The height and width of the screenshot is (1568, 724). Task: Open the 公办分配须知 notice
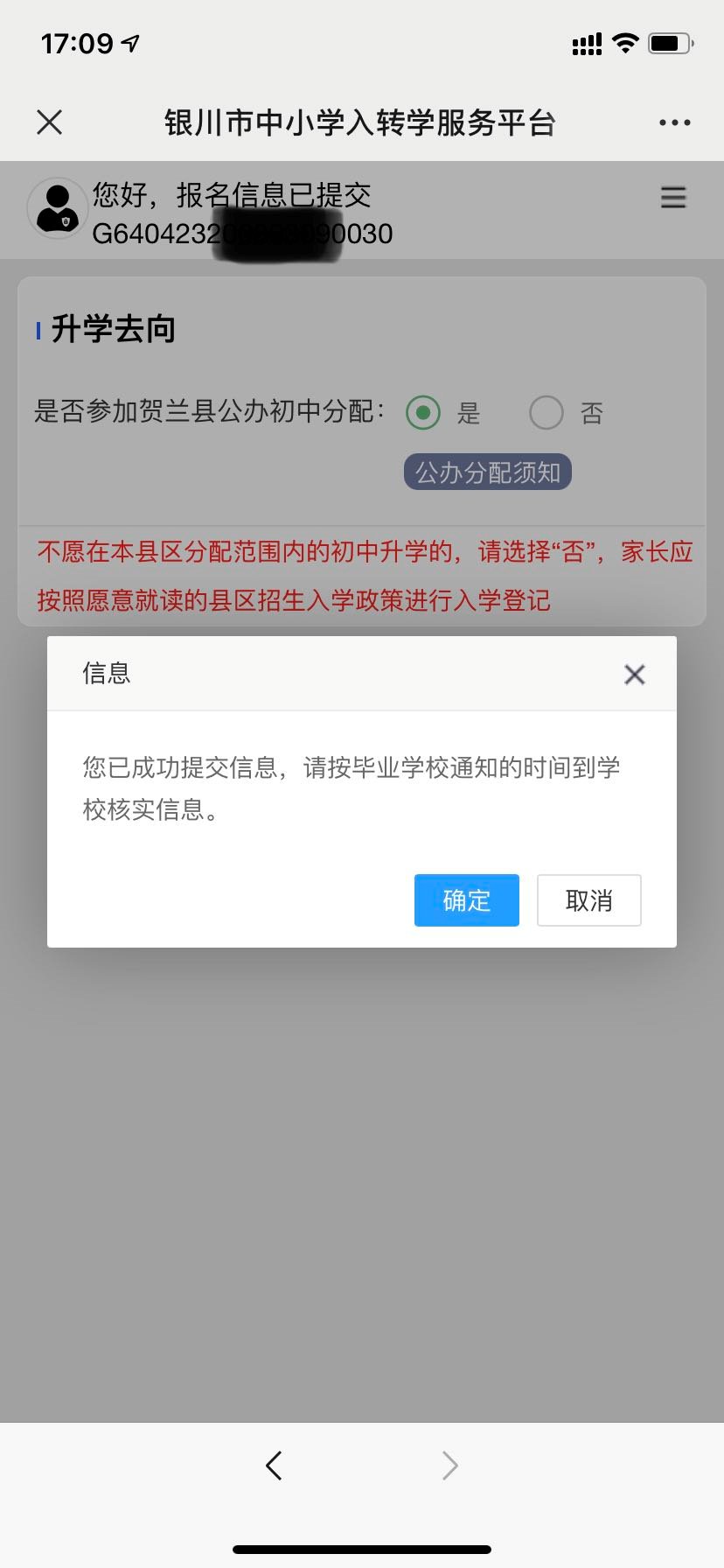click(x=487, y=472)
